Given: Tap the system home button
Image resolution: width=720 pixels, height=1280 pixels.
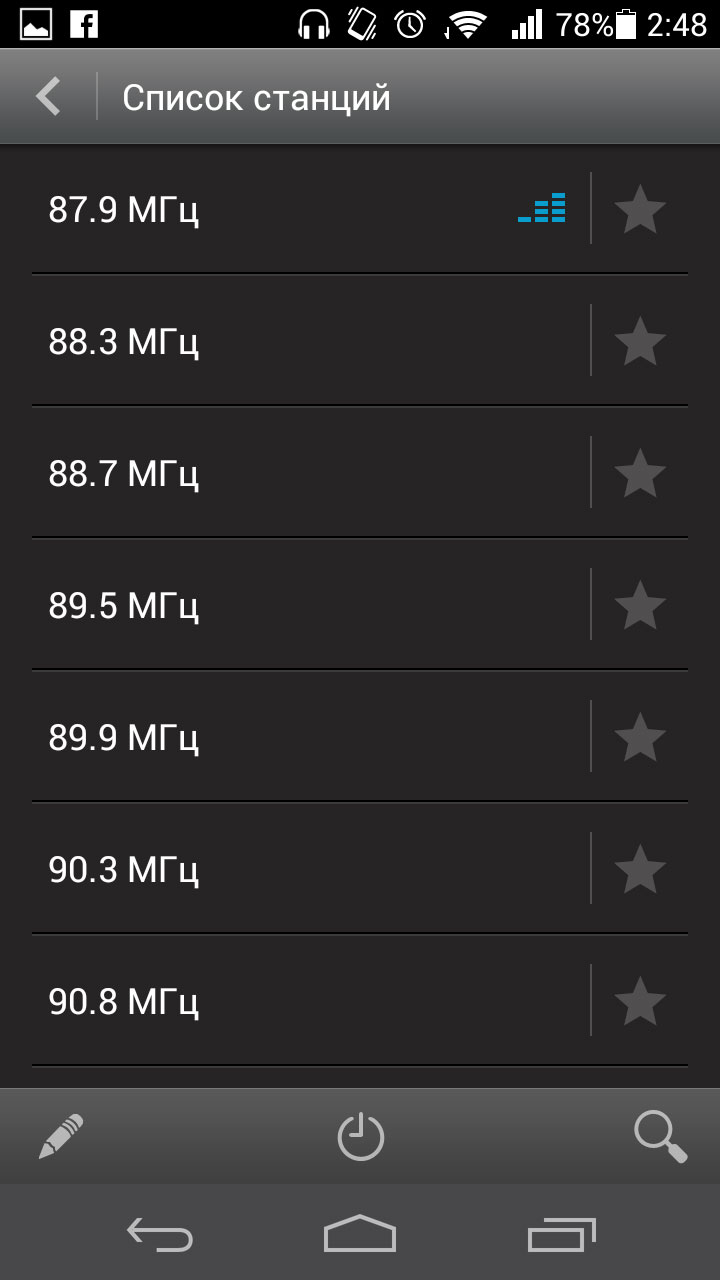Looking at the screenshot, I should click(x=360, y=1233).
